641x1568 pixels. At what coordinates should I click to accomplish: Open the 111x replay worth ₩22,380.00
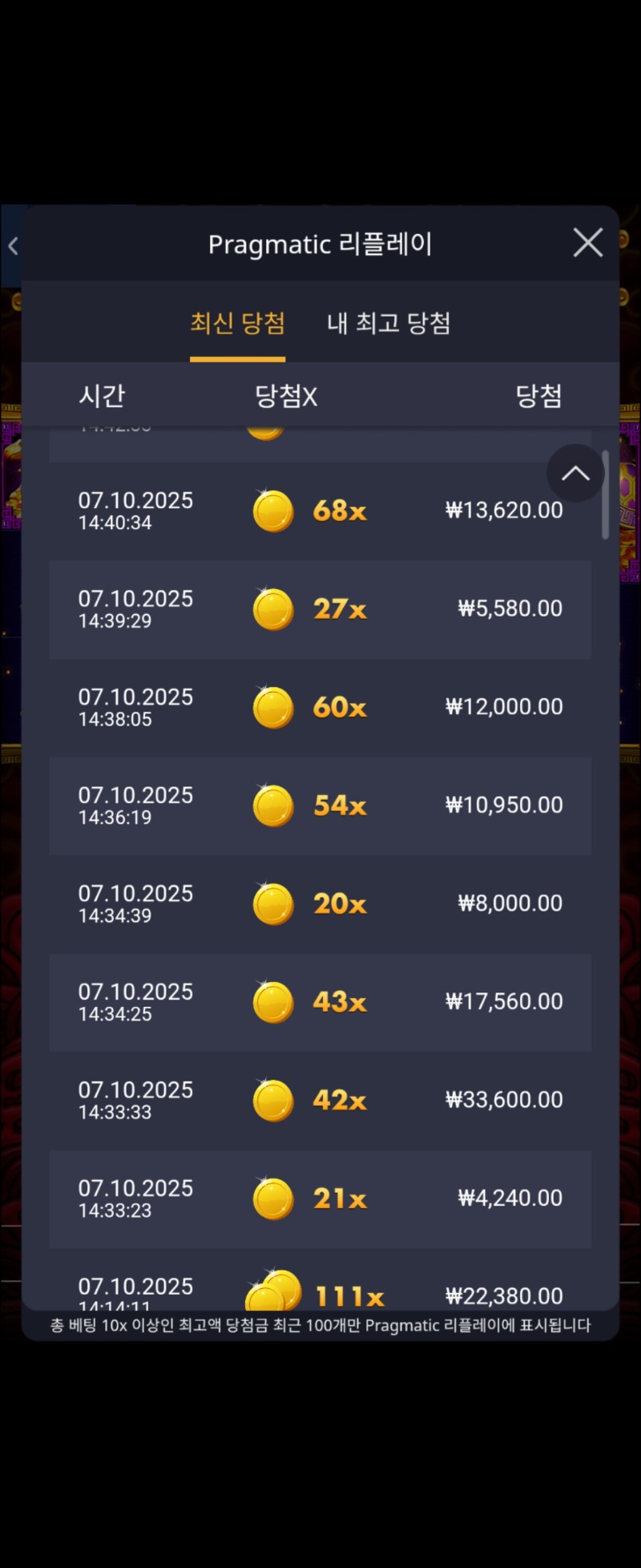(320, 1291)
